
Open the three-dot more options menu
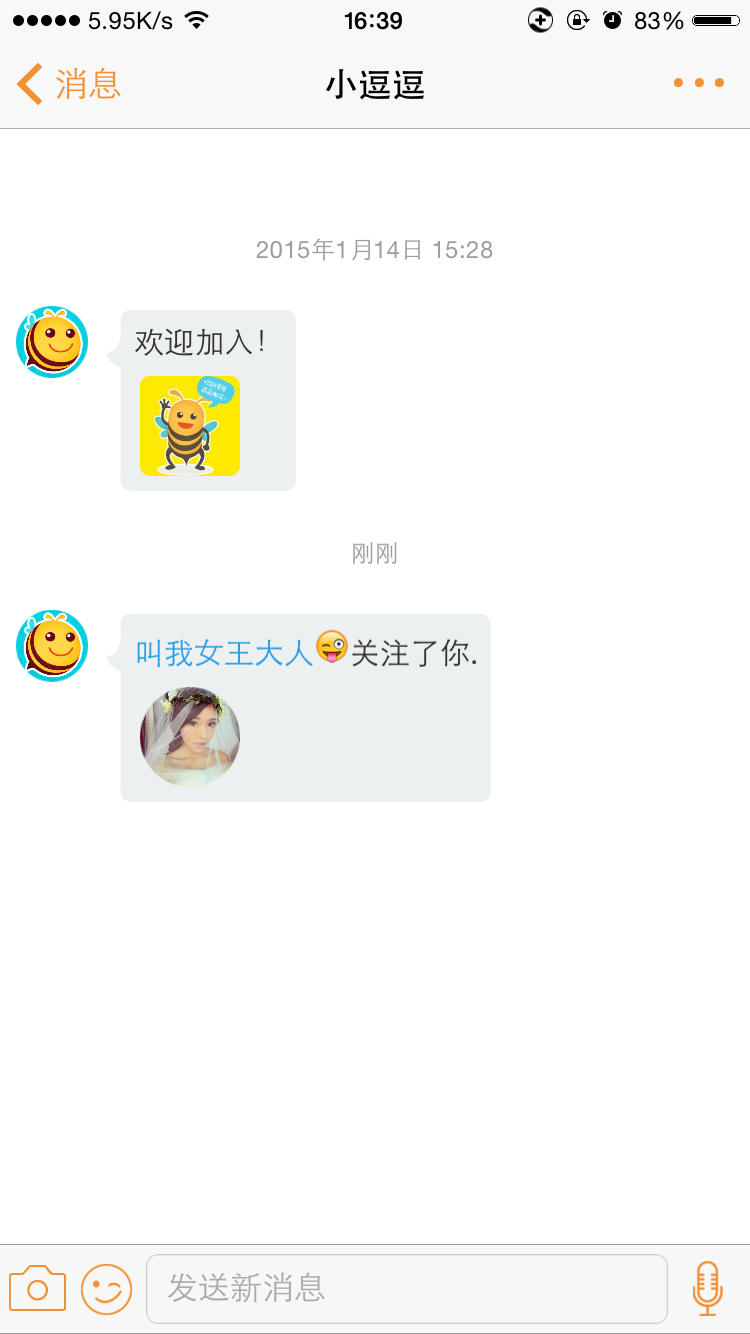699,83
